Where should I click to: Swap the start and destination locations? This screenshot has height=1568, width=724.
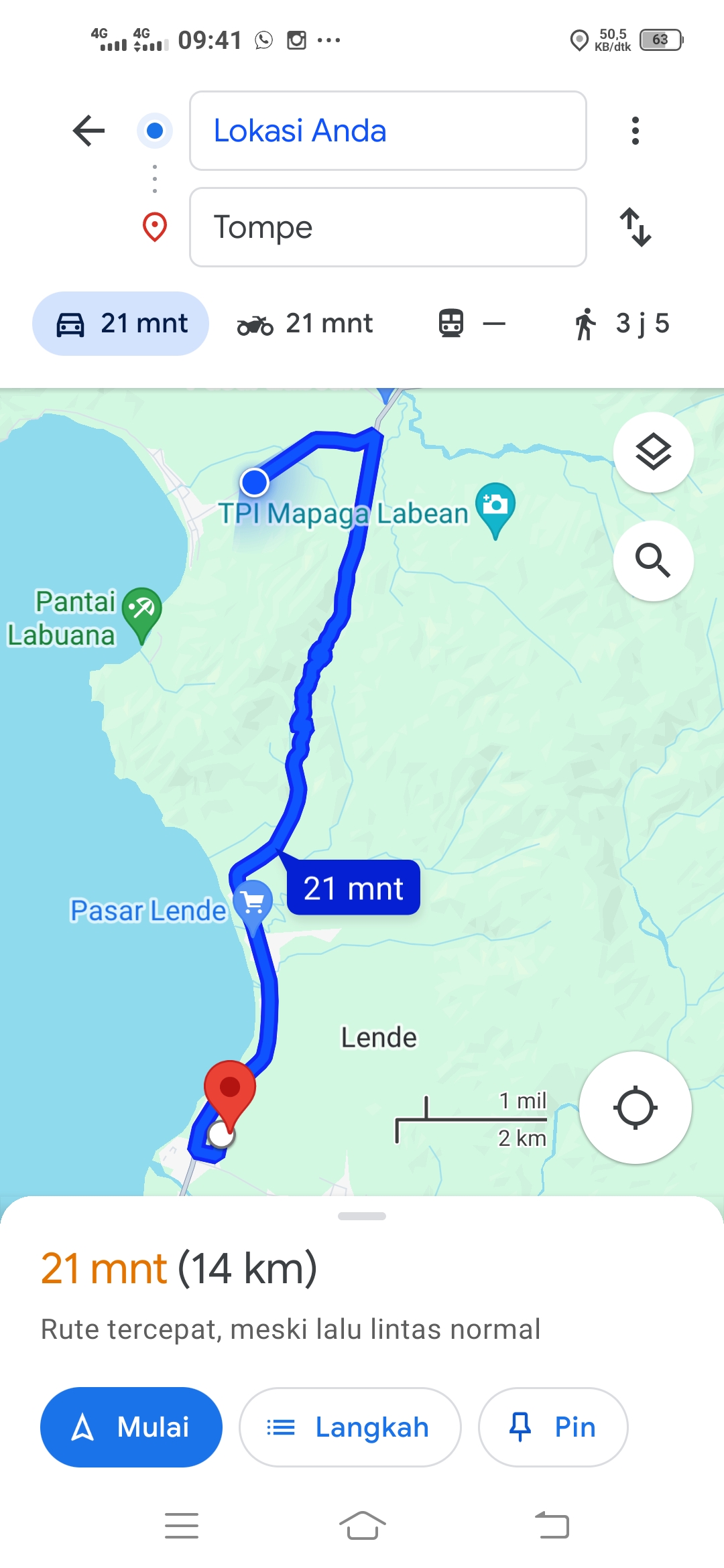pyautogui.click(x=635, y=227)
